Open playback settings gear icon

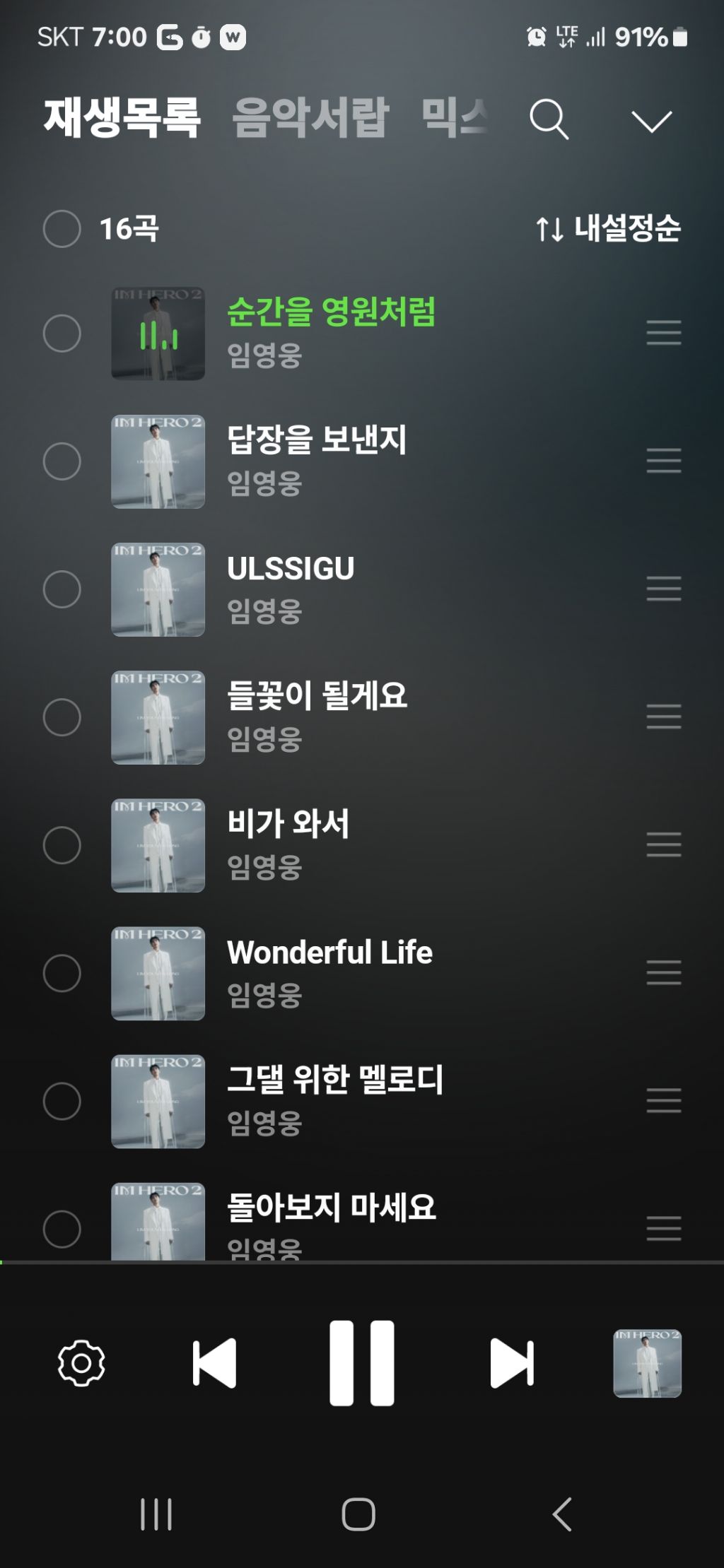click(81, 1362)
